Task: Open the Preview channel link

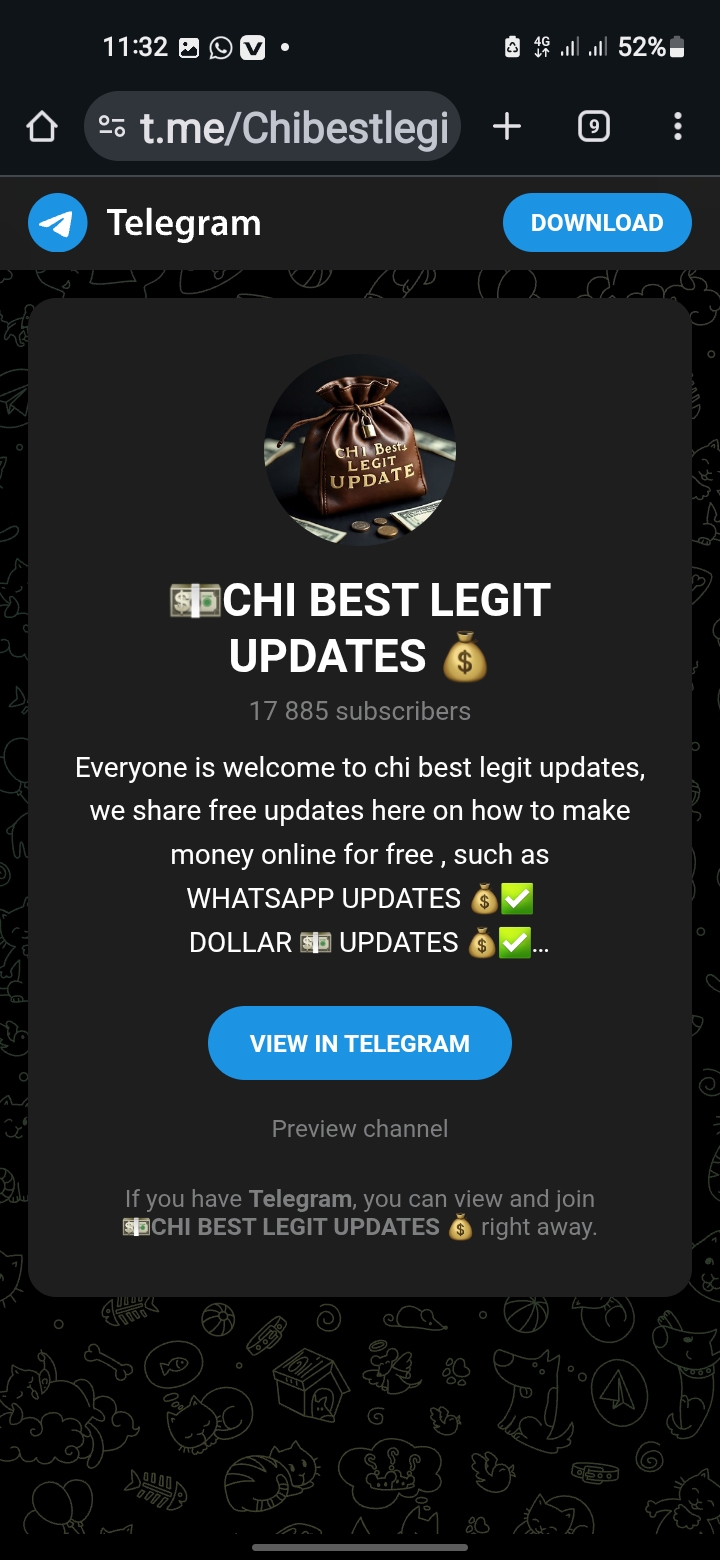Action: (360, 1129)
